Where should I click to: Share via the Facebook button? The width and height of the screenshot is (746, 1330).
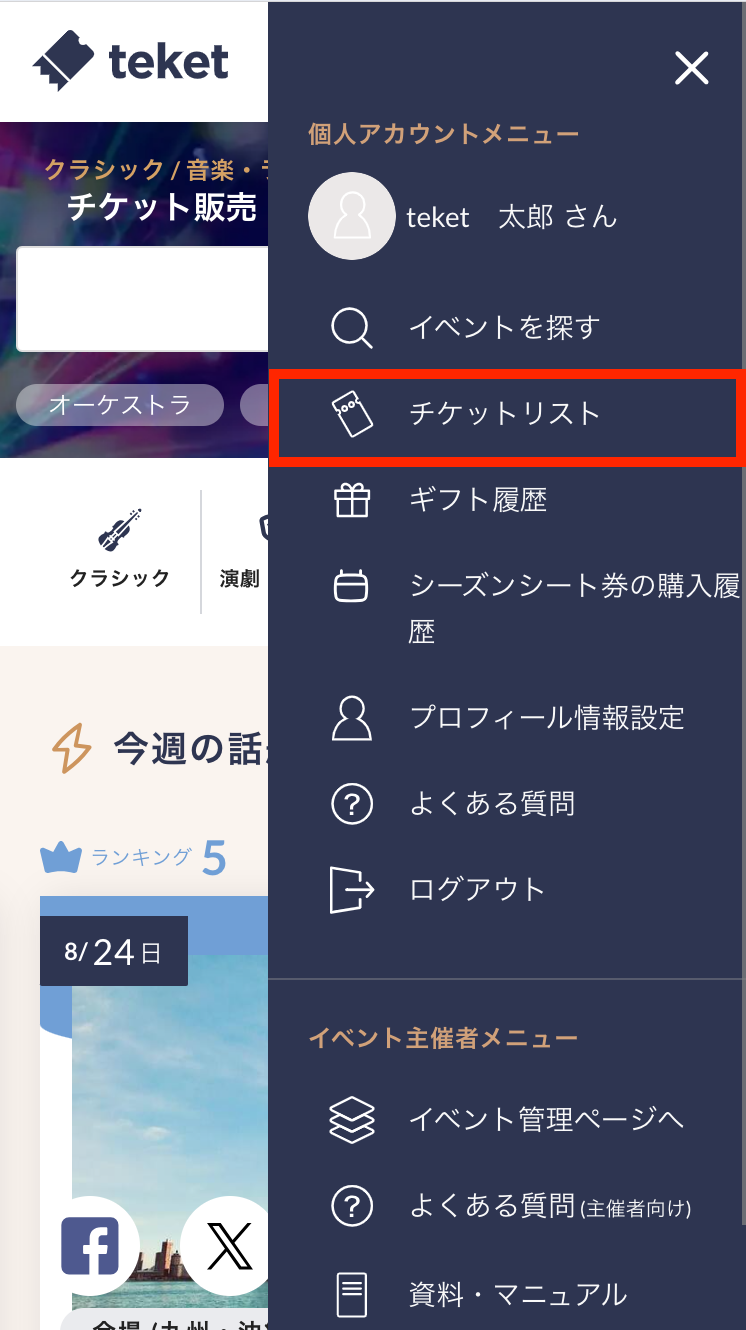point(90,1245)
